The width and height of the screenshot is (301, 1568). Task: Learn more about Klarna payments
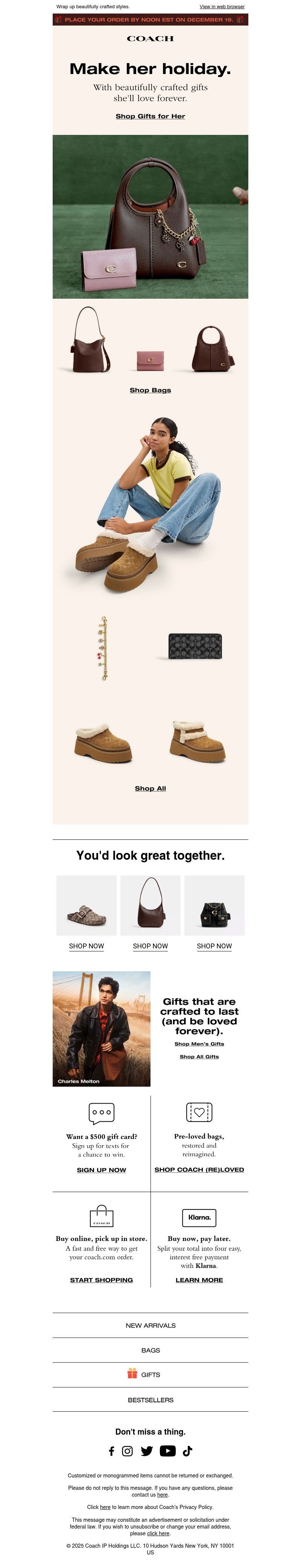tap(199, 1279)
